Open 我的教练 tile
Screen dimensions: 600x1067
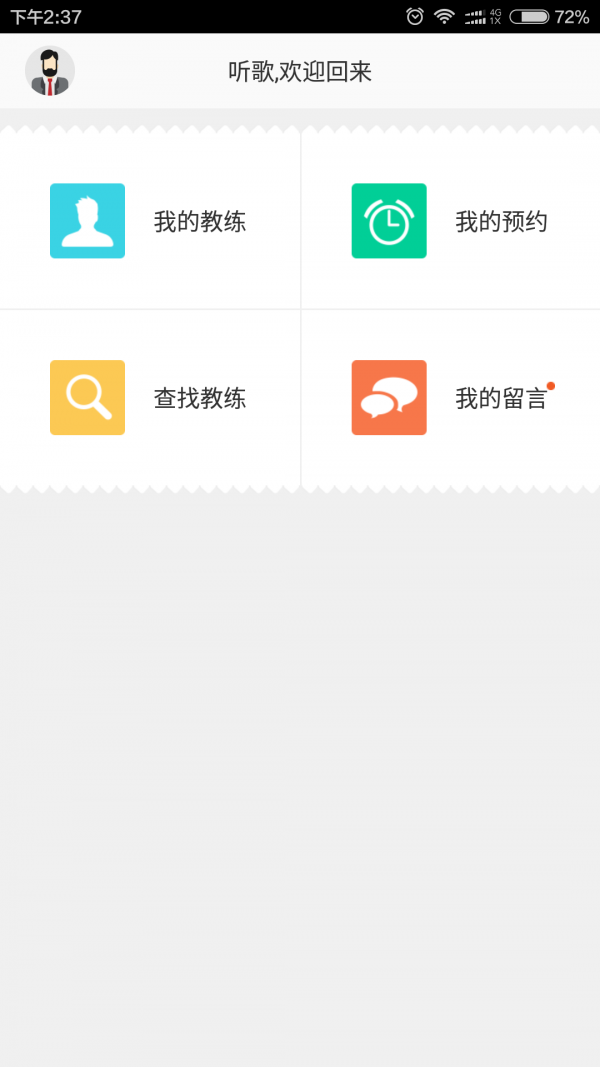click(x=150, y=221)
